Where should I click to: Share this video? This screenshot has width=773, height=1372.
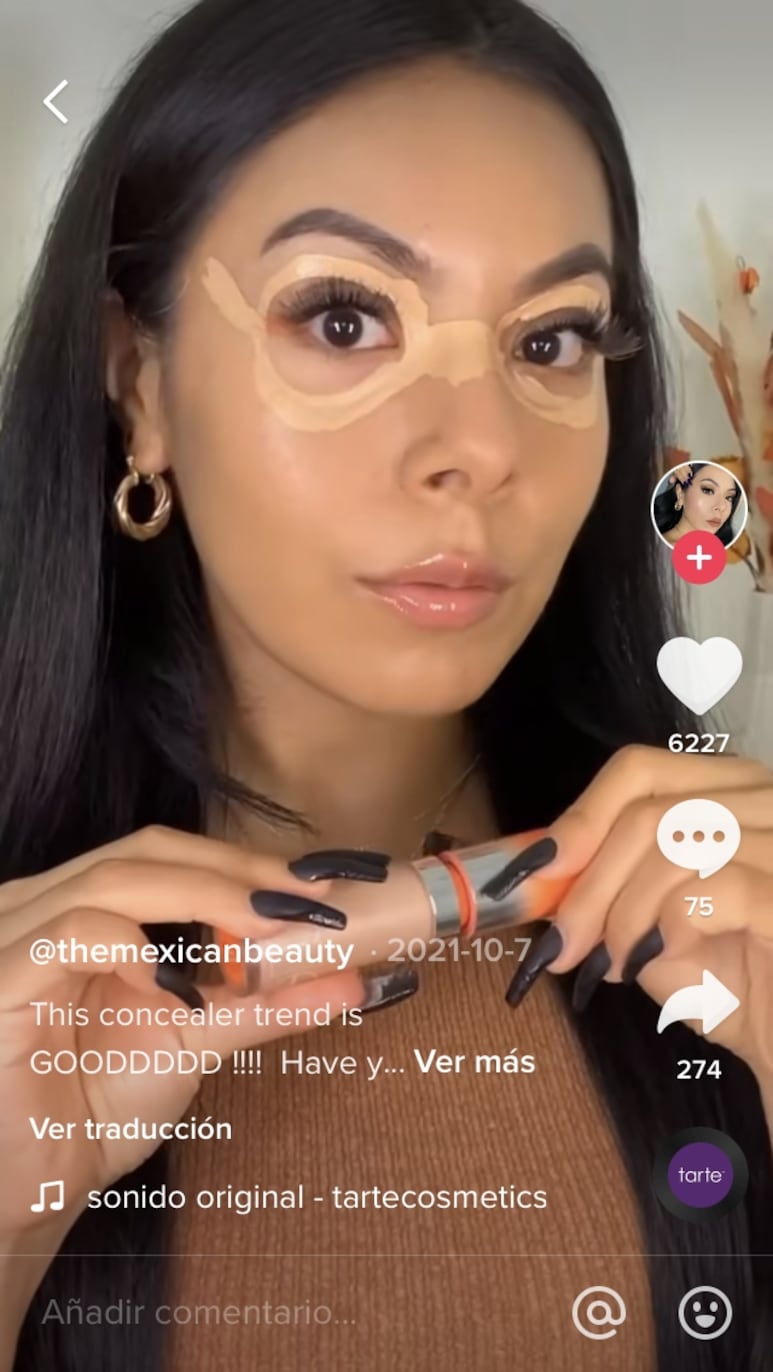pyautogui.click(x=698, y=1003)
